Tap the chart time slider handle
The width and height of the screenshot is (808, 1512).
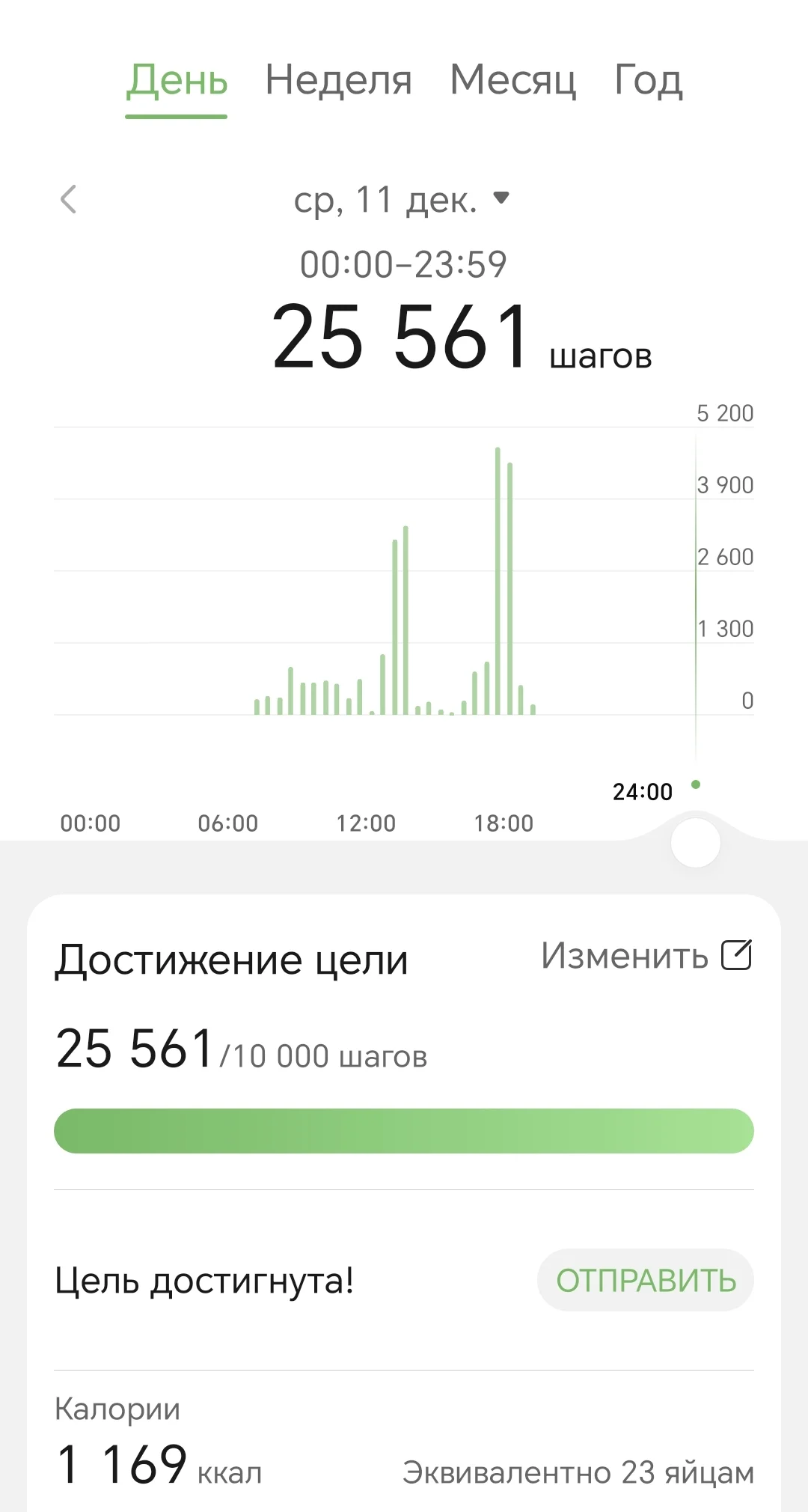click(696, 843)
